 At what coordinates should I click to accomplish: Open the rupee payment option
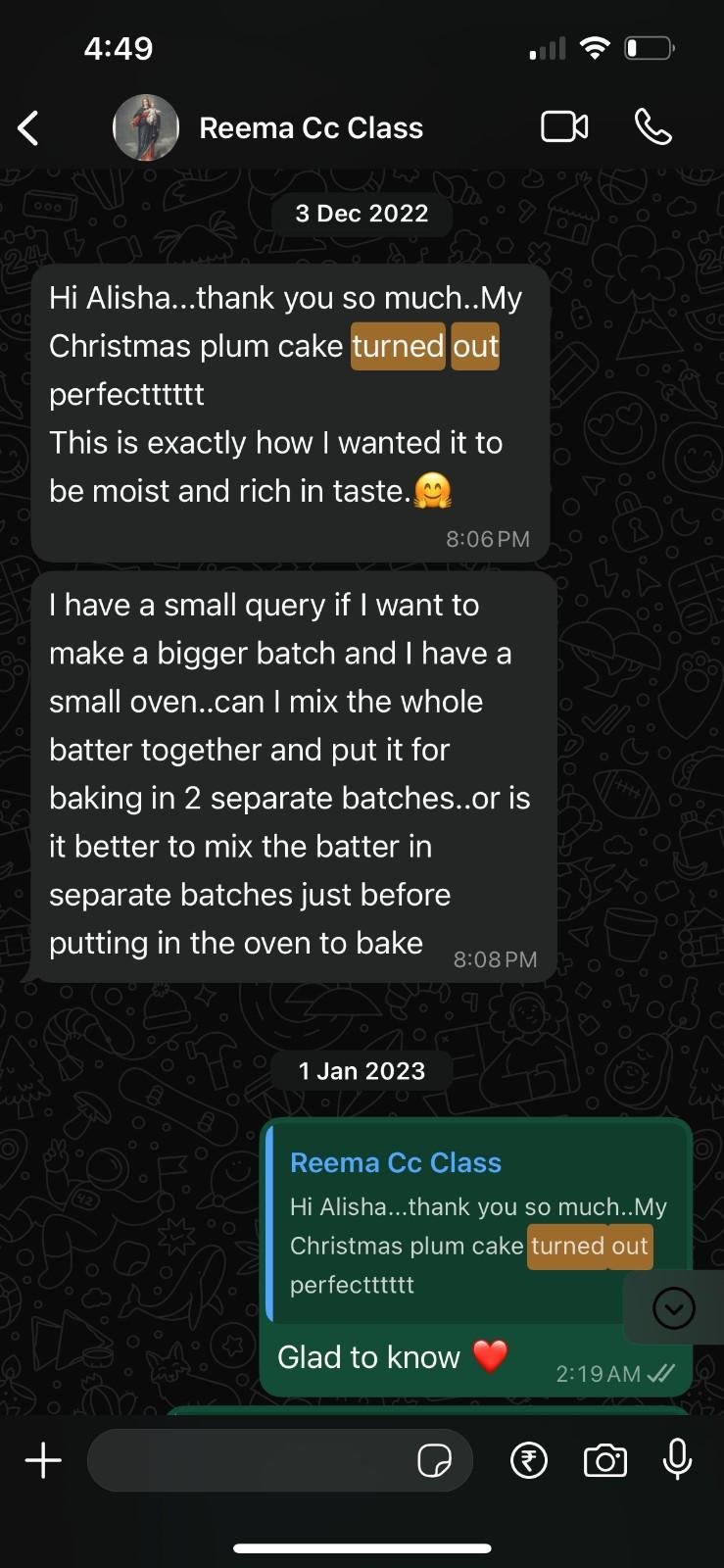tap(529, 1460)
